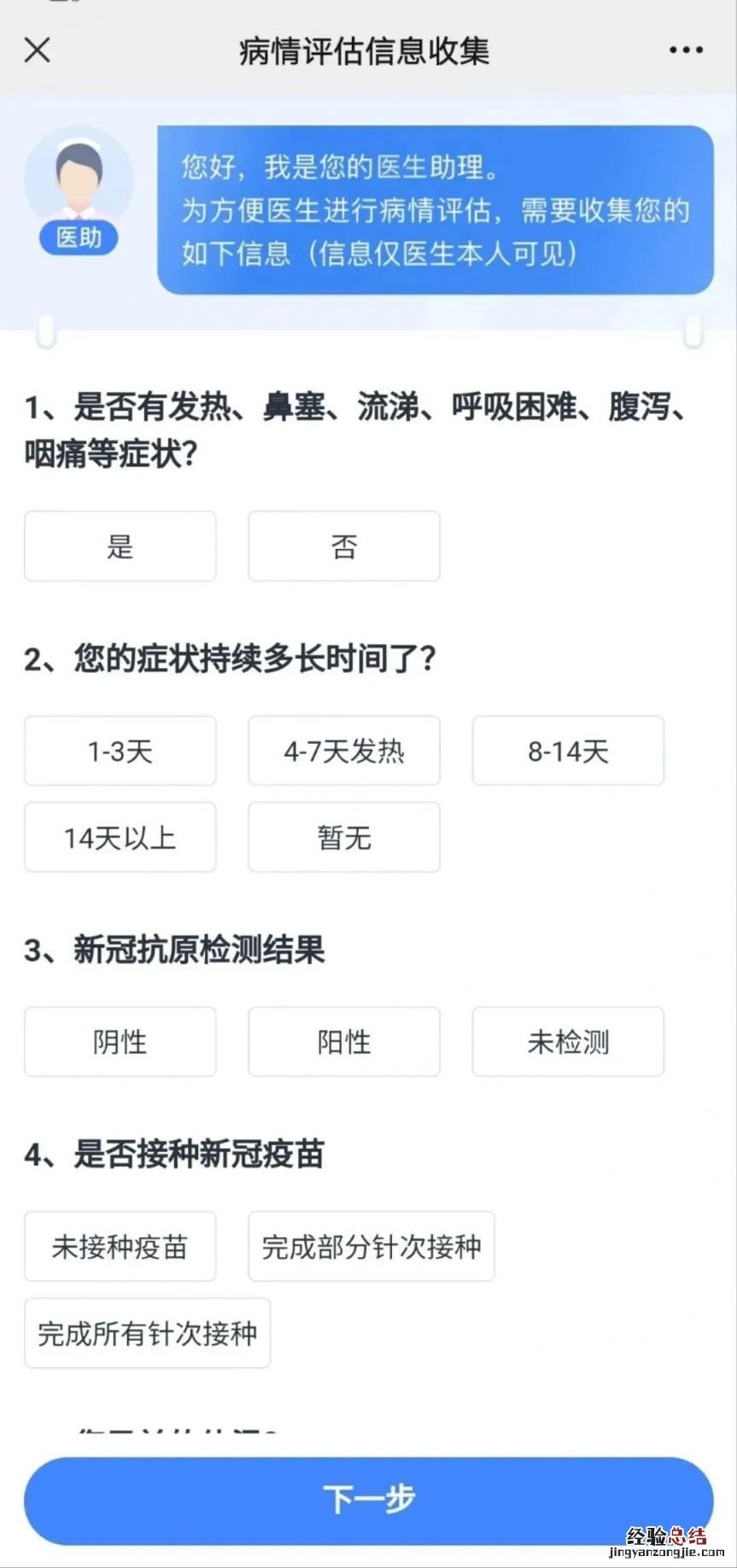The image size is (737, 1568).
Task: Close the 病情评估信息收集 page
Action: point(38,50)
